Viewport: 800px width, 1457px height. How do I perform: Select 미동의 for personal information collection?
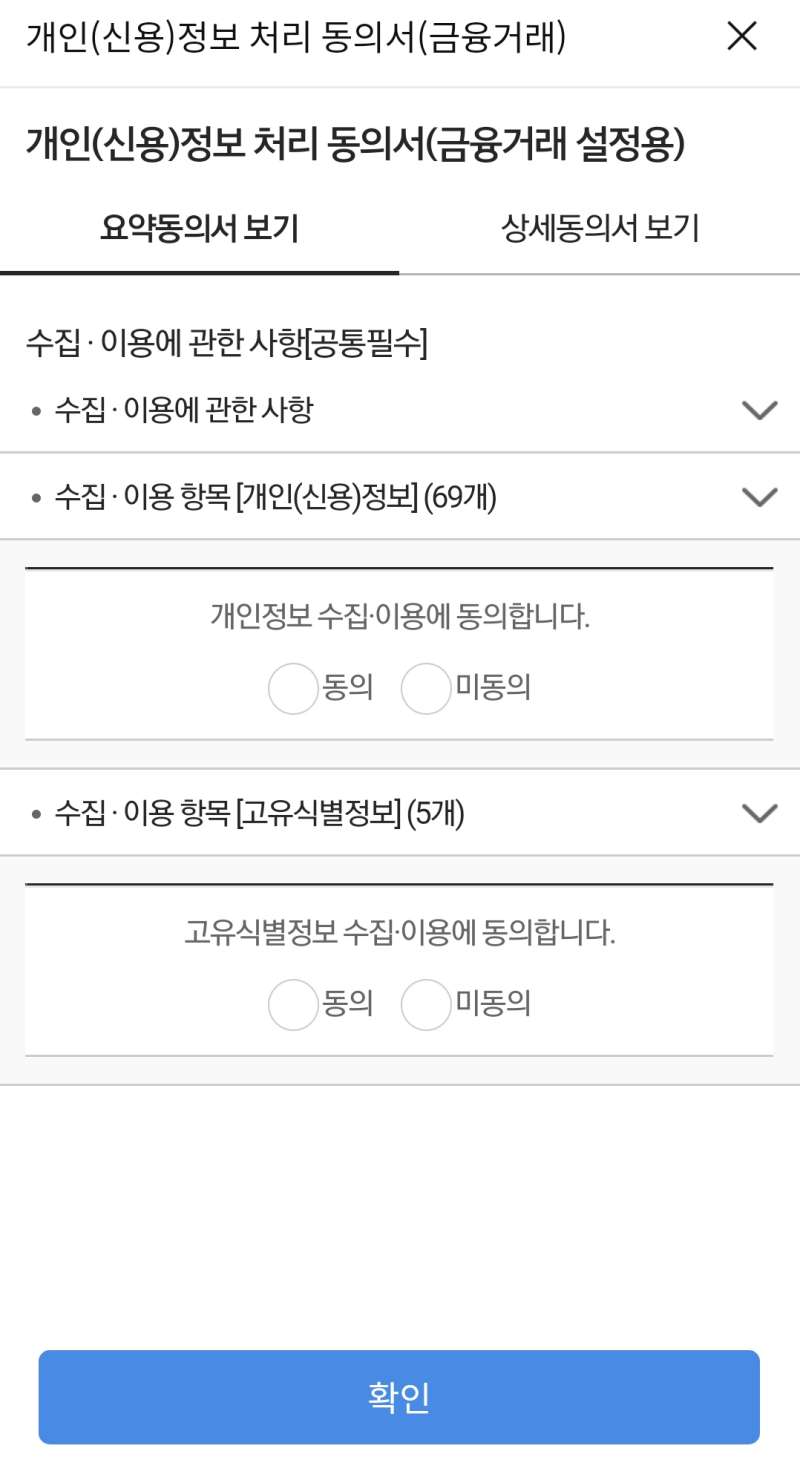coord(427,689)
